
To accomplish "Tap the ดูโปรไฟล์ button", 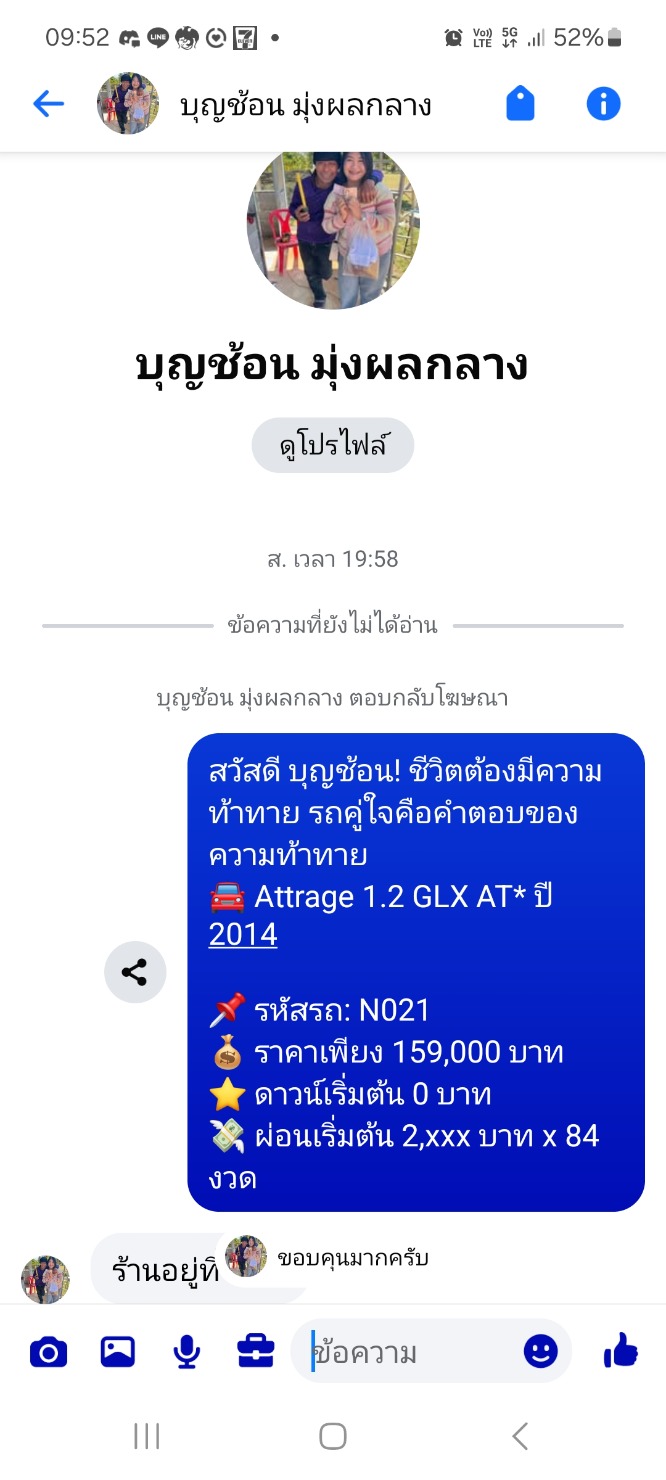I will pyautogui.click(x=332, y=446).
